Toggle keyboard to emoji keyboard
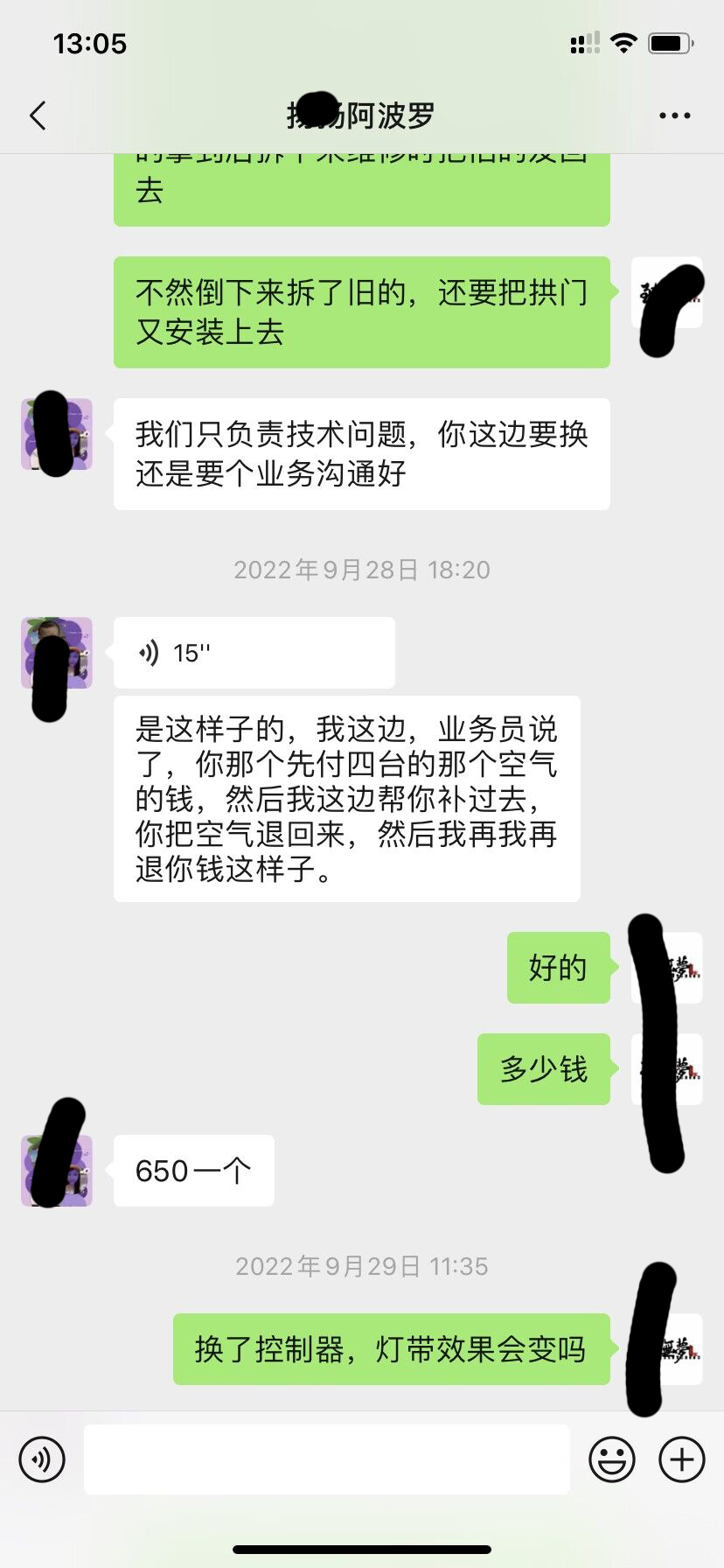724x1568 pixels. tap(613, 1459)
